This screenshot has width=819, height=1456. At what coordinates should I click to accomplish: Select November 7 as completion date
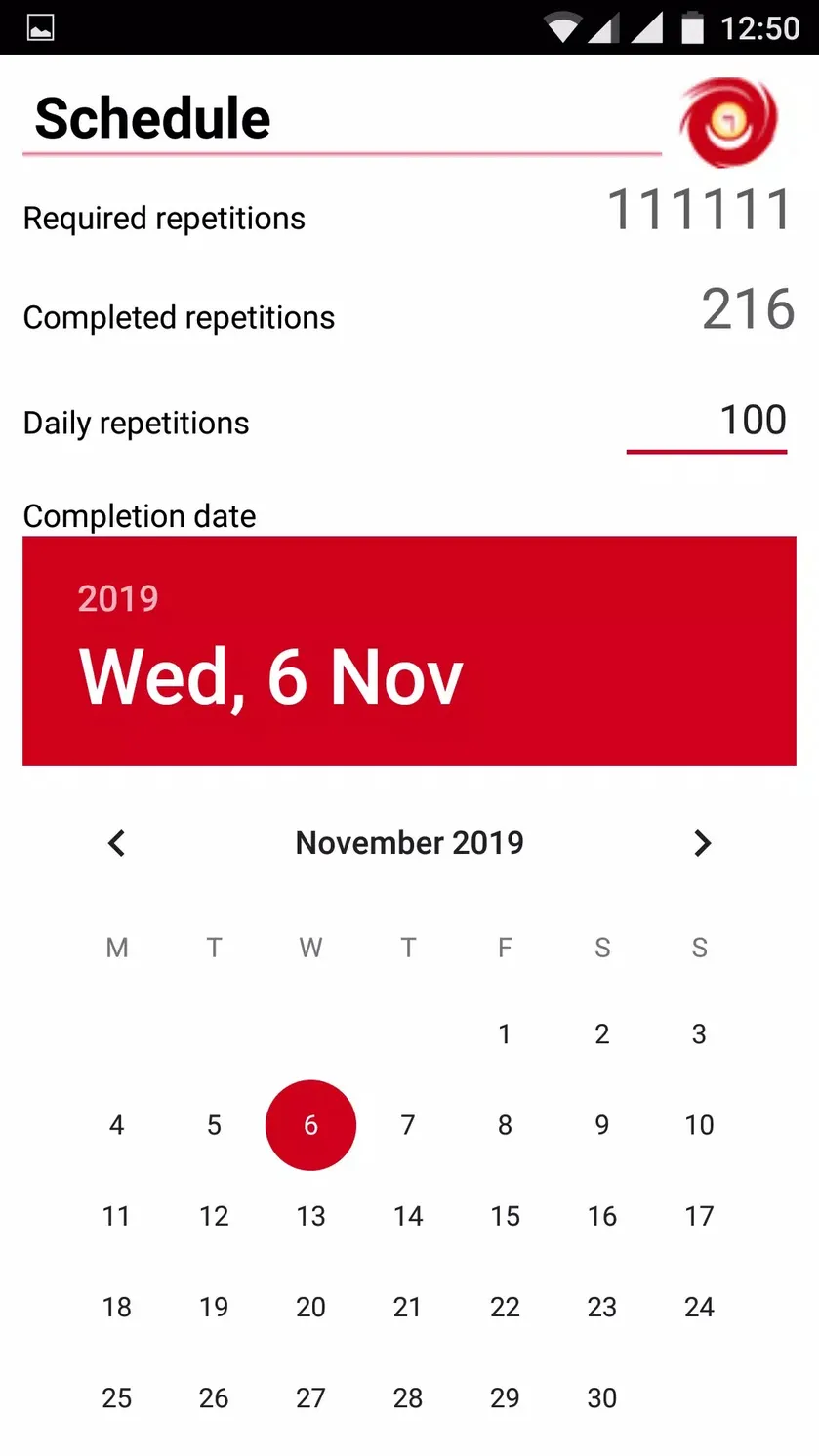(x=408, y=1125)
